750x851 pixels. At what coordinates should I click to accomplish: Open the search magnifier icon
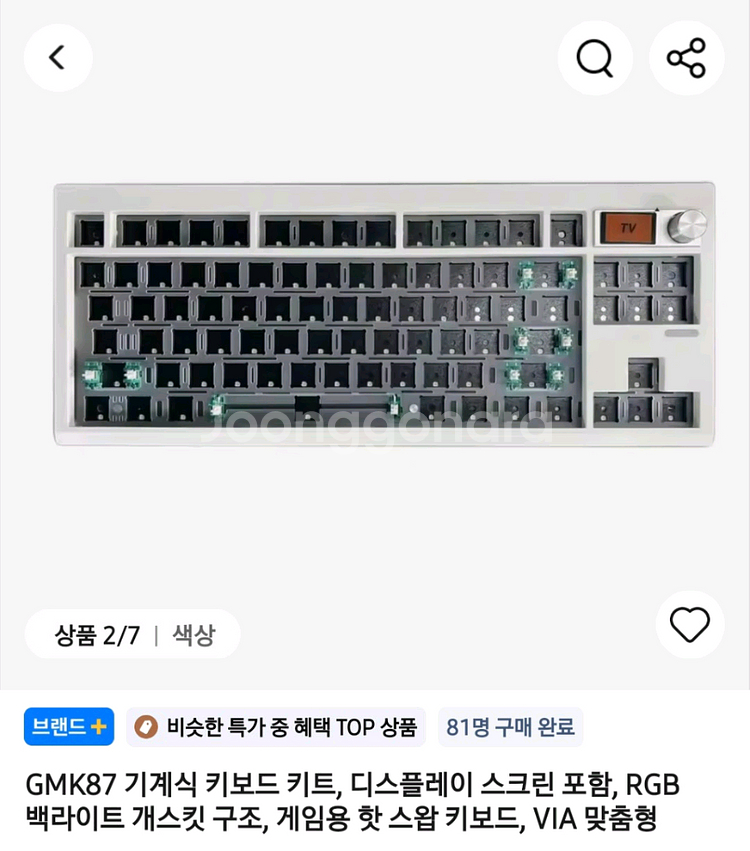click(x=595, y=58)
